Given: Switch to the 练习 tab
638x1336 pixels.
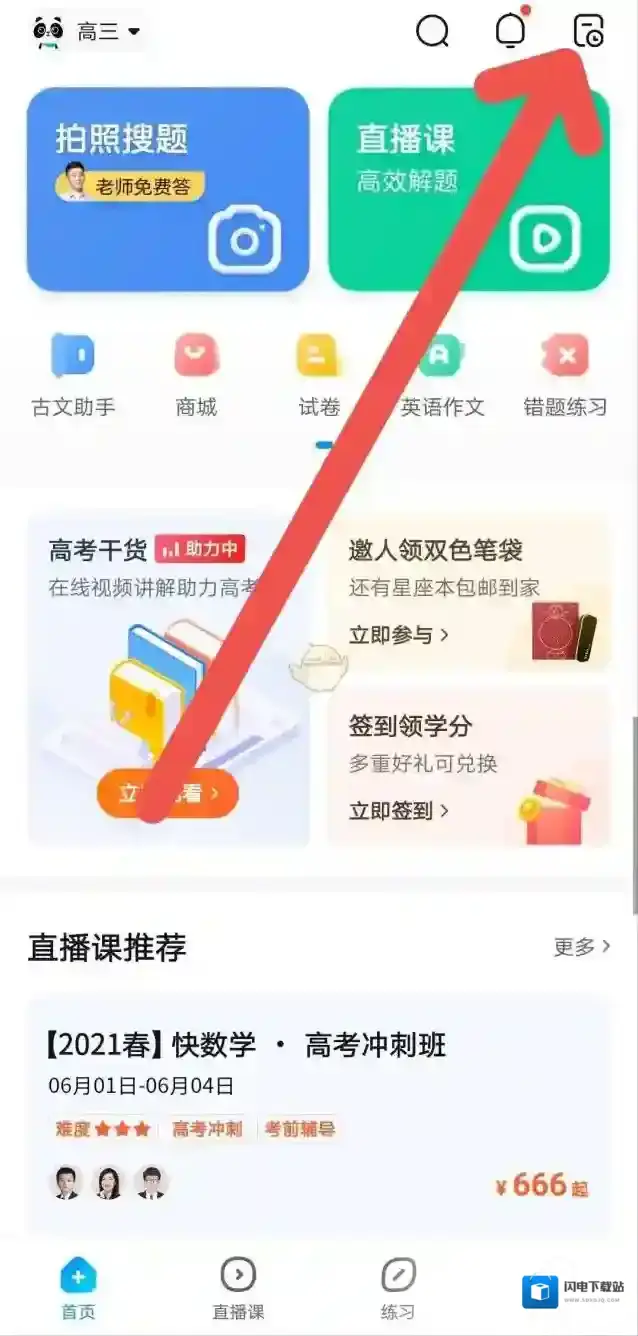Looking at the screenshot, I should click(x=398, y=1286).
